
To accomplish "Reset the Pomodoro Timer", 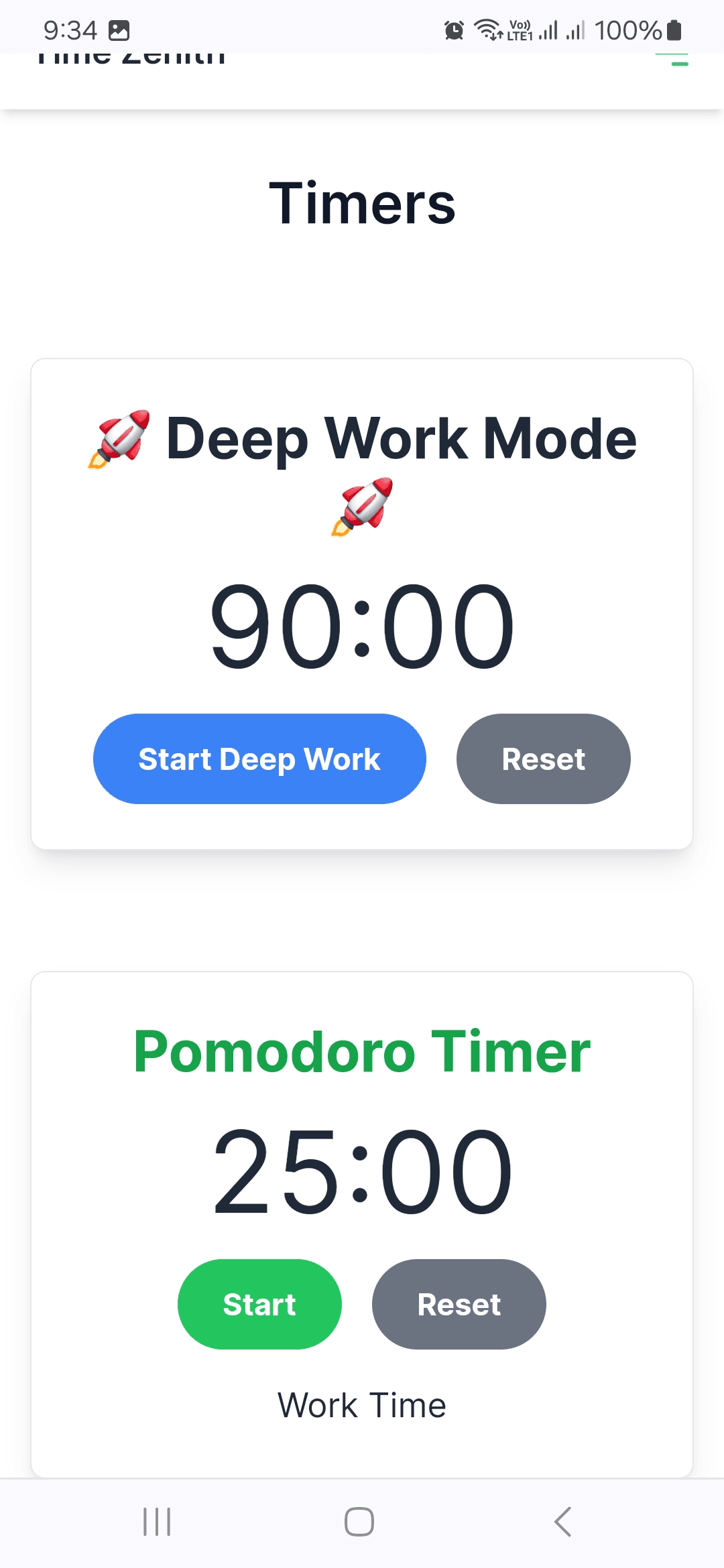I will [459, 1304].
